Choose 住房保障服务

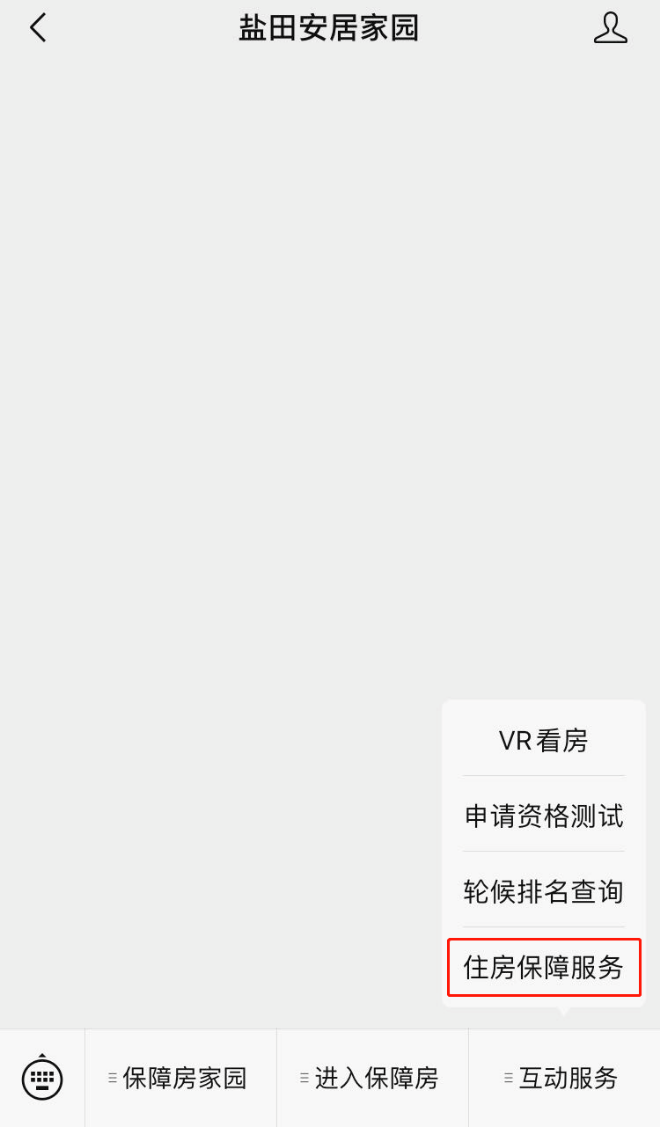point(543,967)
